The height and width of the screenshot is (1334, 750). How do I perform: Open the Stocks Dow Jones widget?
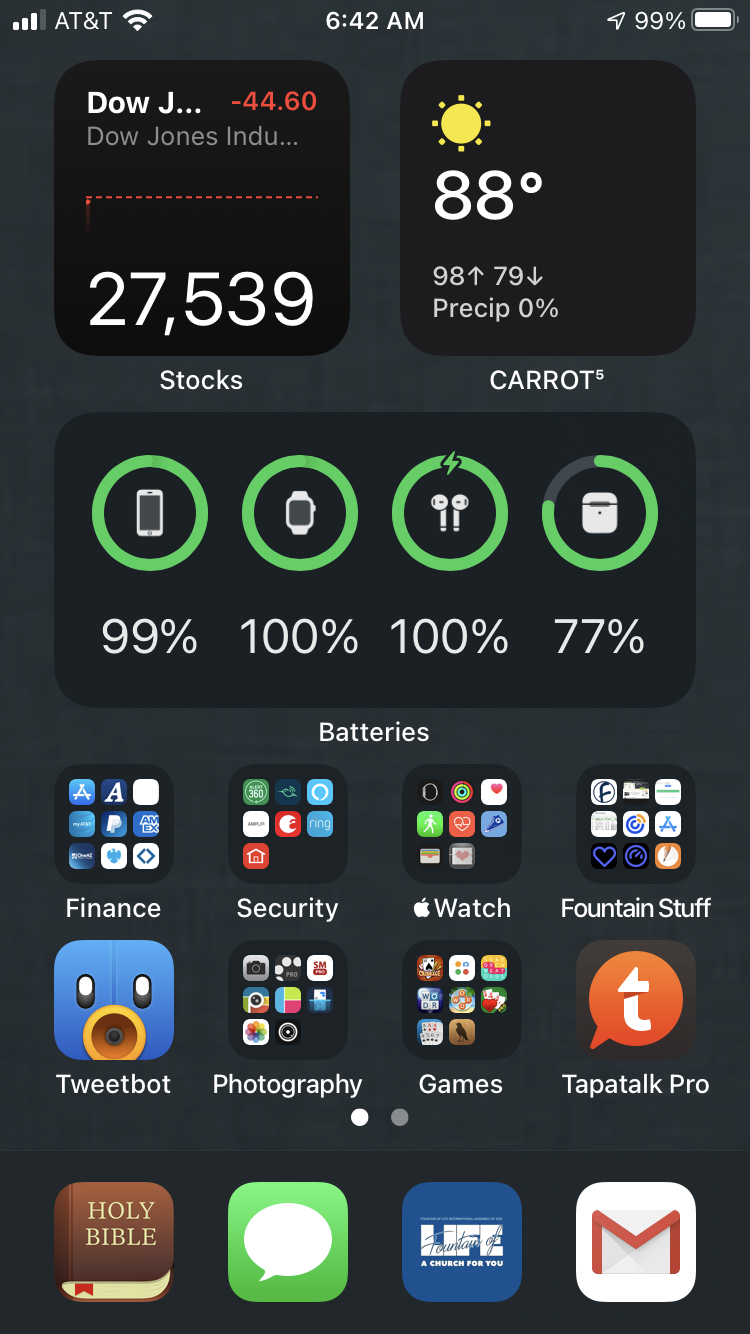click(201, 208)
